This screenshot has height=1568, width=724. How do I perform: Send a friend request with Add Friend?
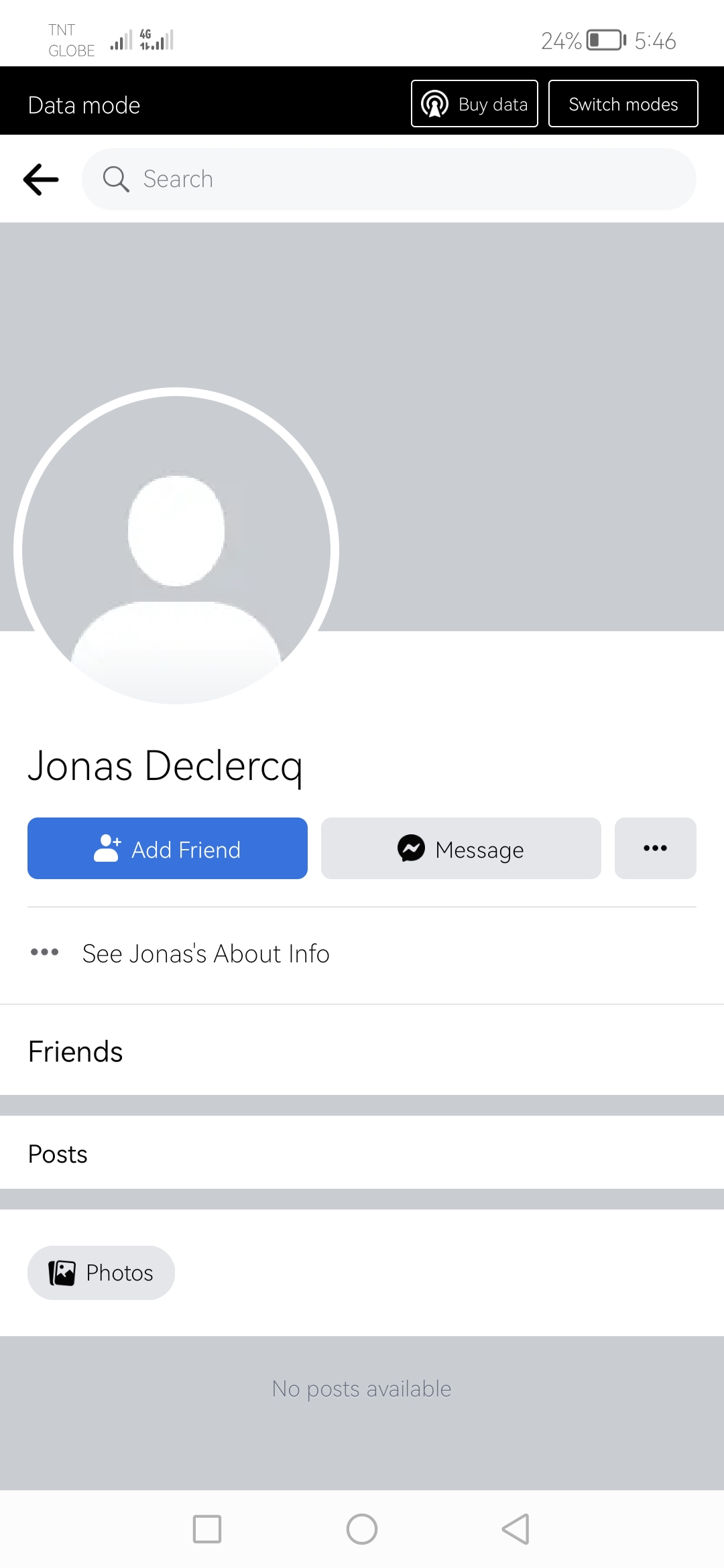click(x=168, y=848)
